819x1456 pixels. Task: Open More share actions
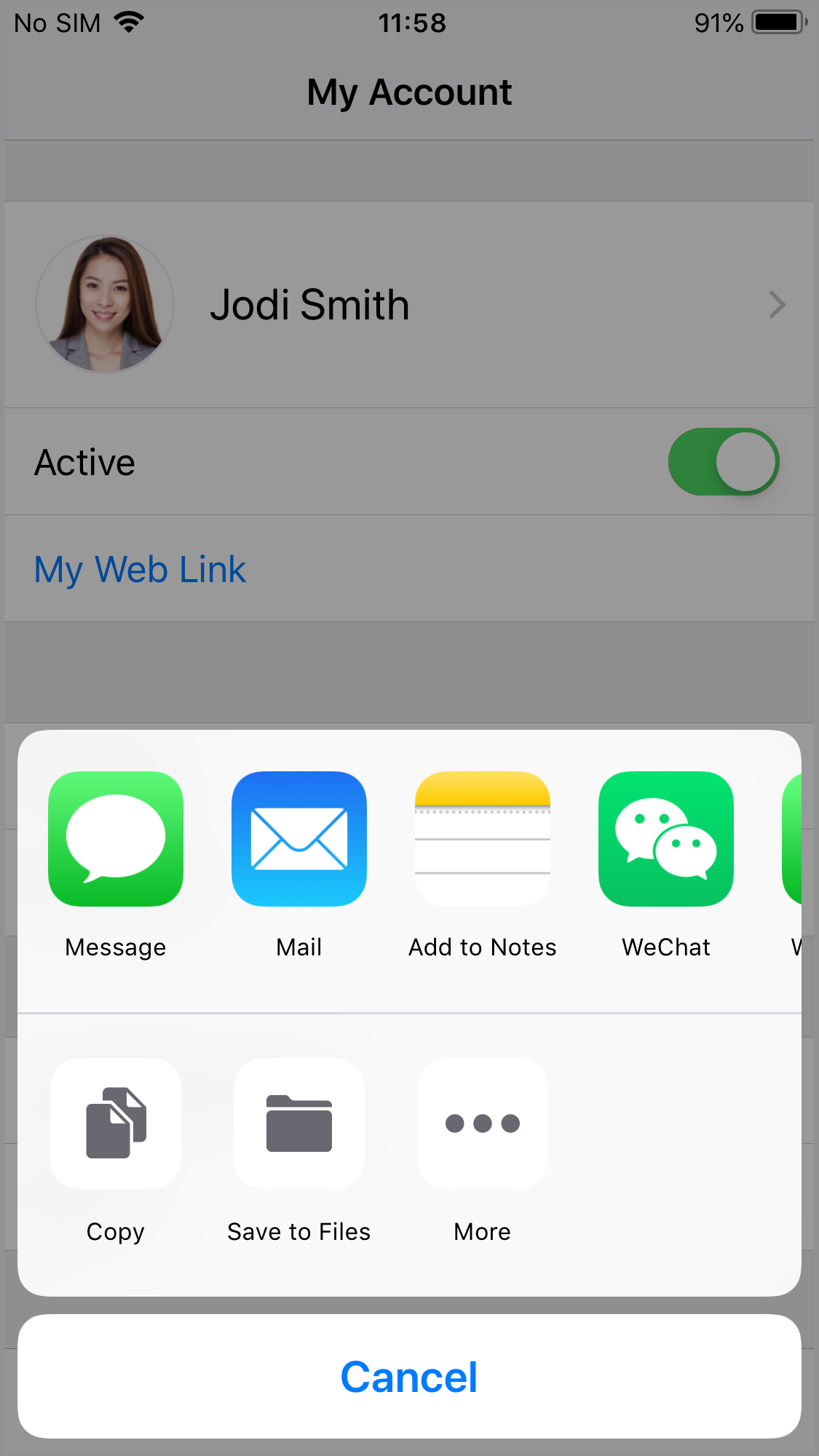pos(483,1123)
